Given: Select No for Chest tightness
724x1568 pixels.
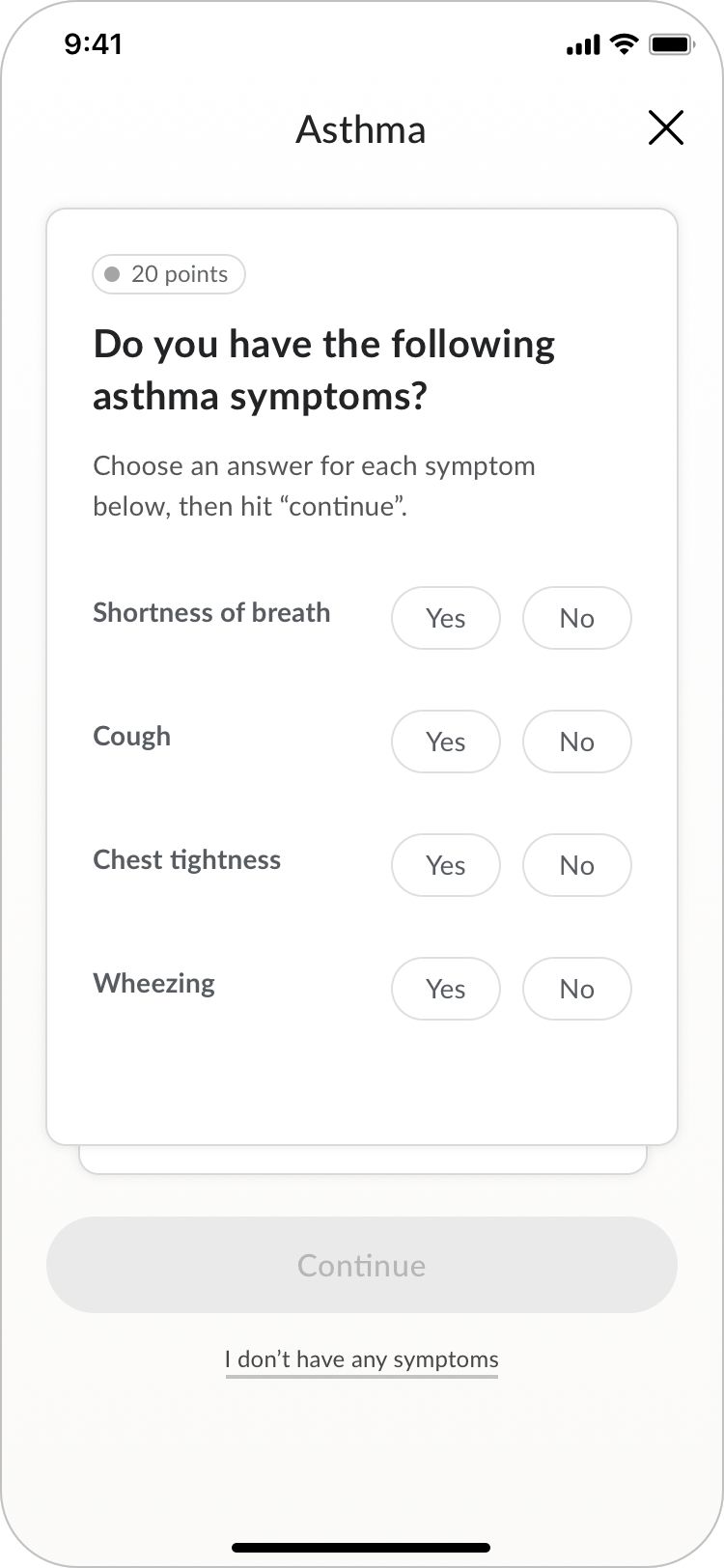Looking at the screenshot, I should tap(576, 865).
